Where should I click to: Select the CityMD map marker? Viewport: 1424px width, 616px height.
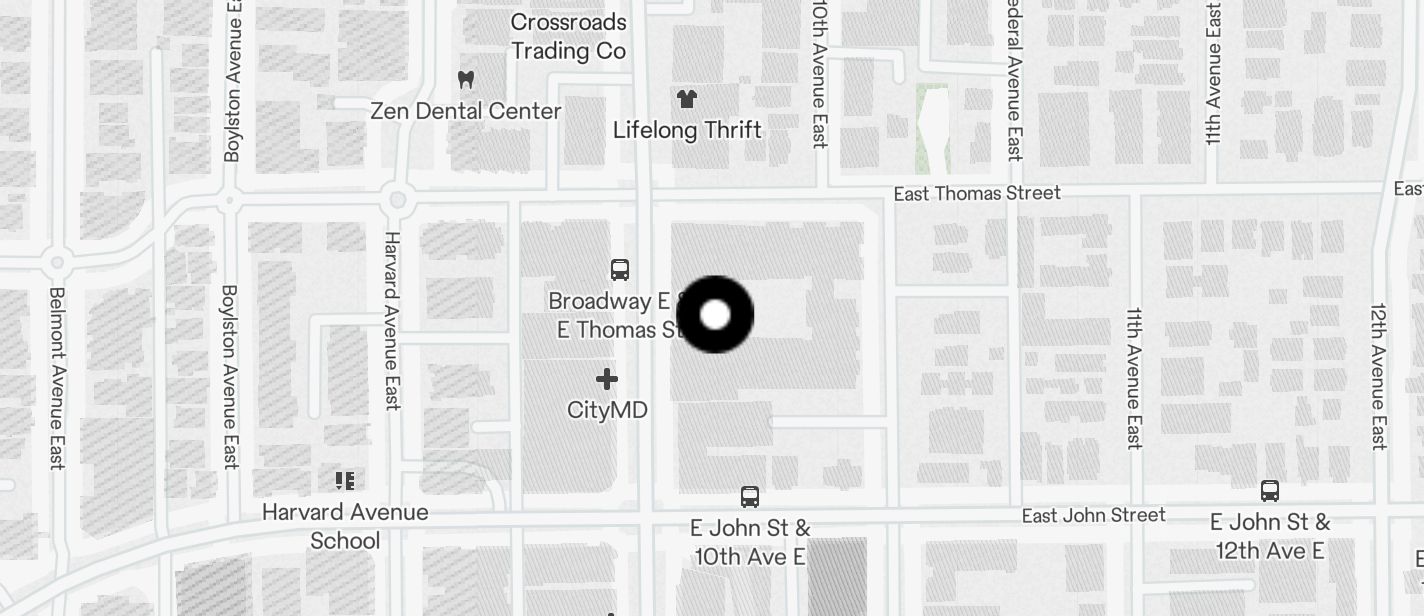pos(607,379)
